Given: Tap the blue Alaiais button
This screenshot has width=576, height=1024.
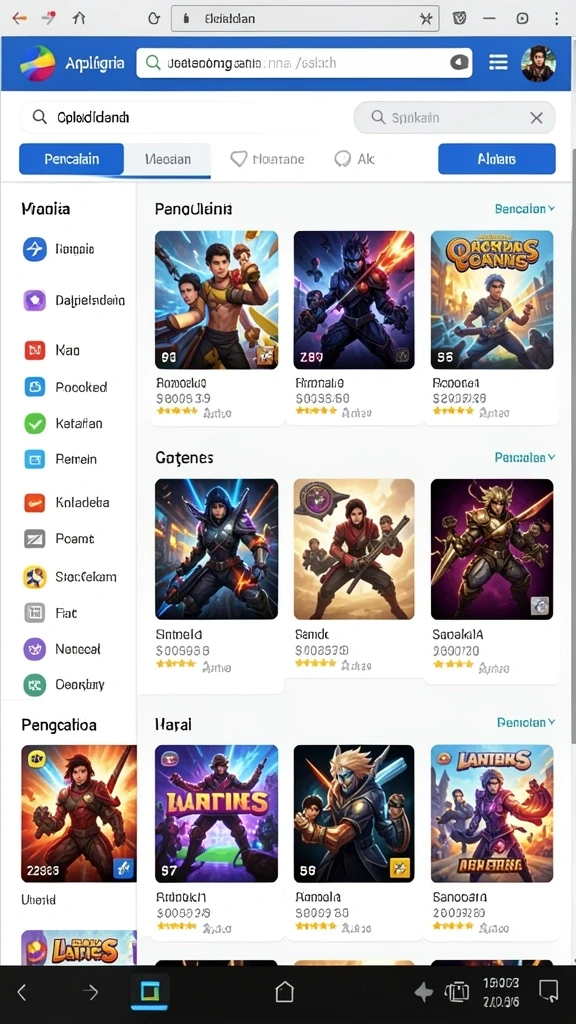Looking at the screenshot, I should tap(496, 159).
